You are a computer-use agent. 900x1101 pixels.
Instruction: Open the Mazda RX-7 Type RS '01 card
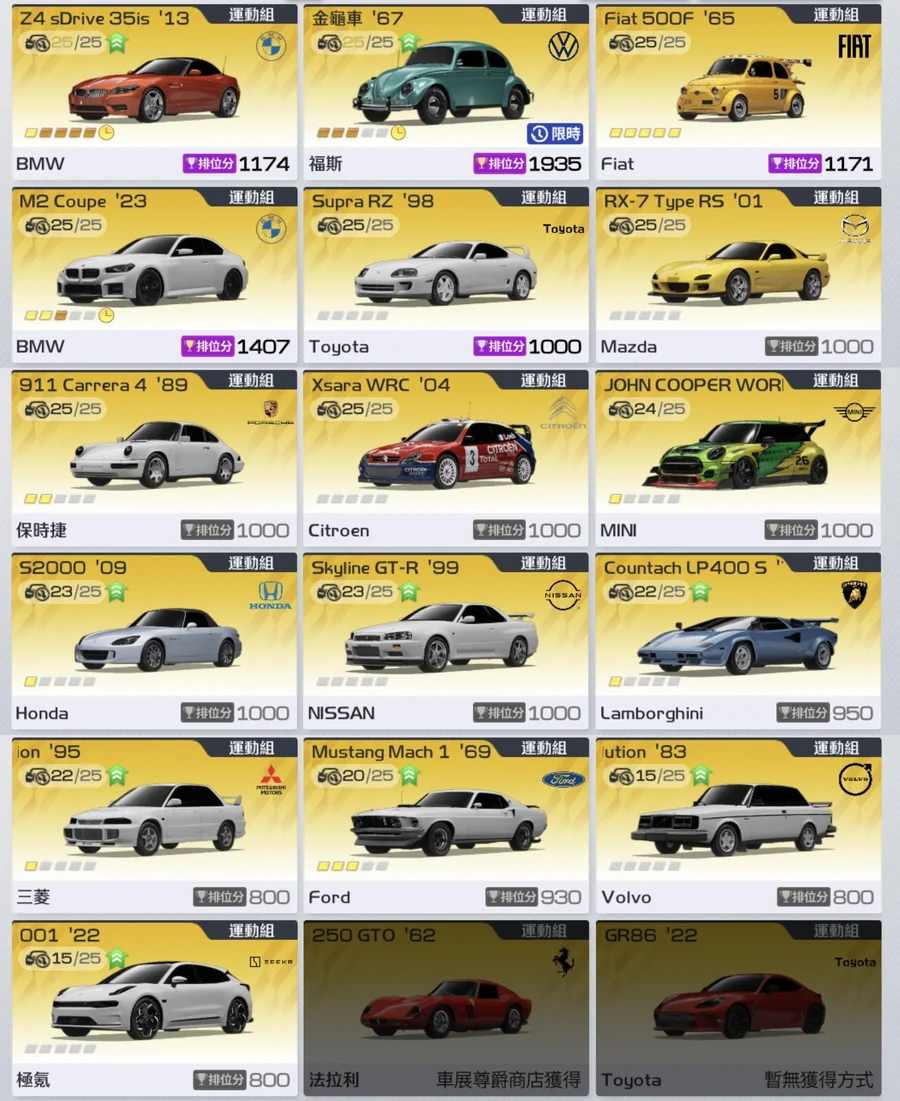pyautogui.click(x=738, y=273)
